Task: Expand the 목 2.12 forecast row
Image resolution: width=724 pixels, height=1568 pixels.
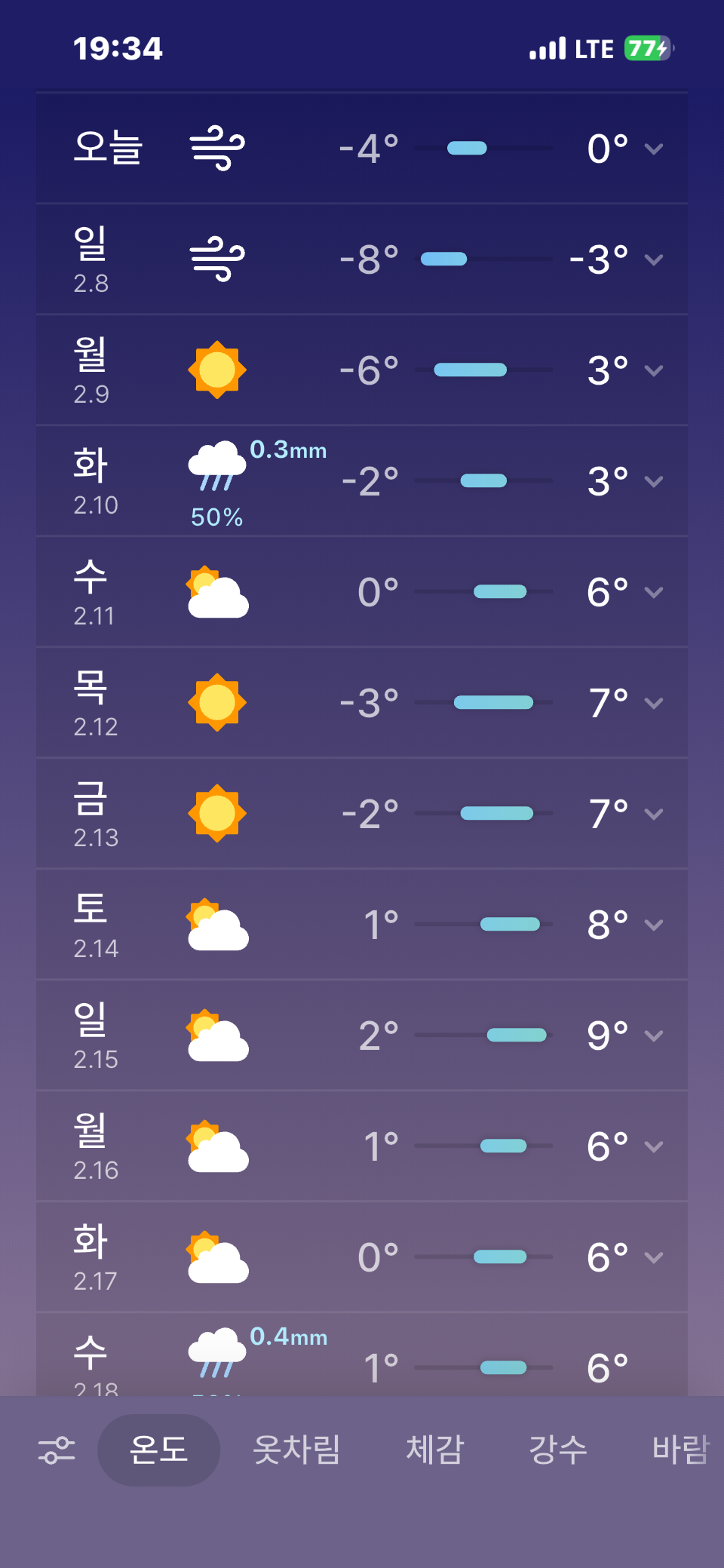Action: coord(654,703)
